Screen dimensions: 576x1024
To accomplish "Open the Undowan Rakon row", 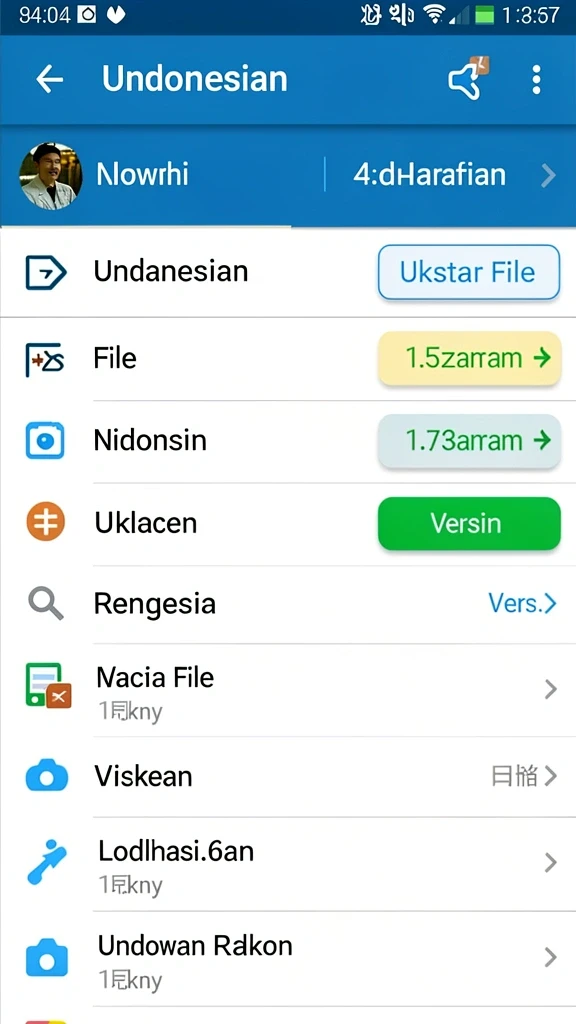I will pos(288,959).
